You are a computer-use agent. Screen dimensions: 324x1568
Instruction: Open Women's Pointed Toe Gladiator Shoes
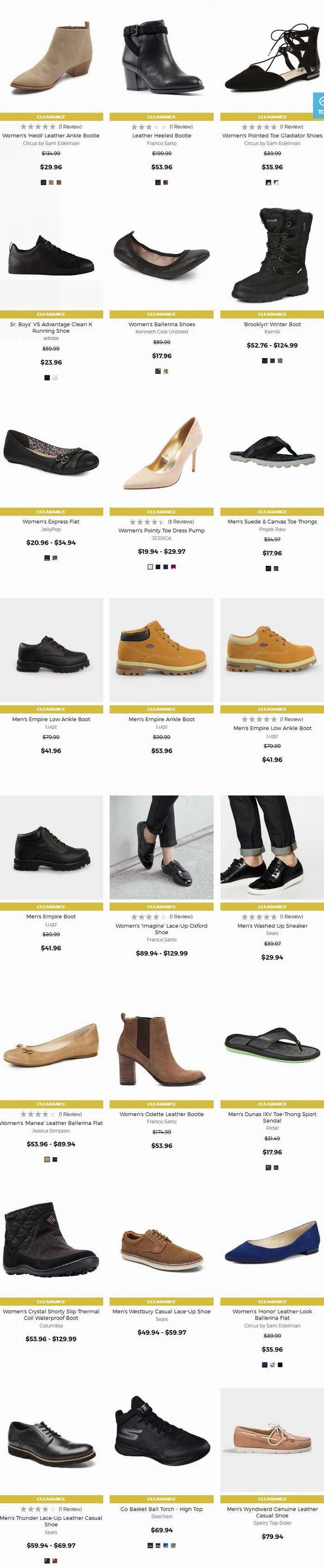272,136
